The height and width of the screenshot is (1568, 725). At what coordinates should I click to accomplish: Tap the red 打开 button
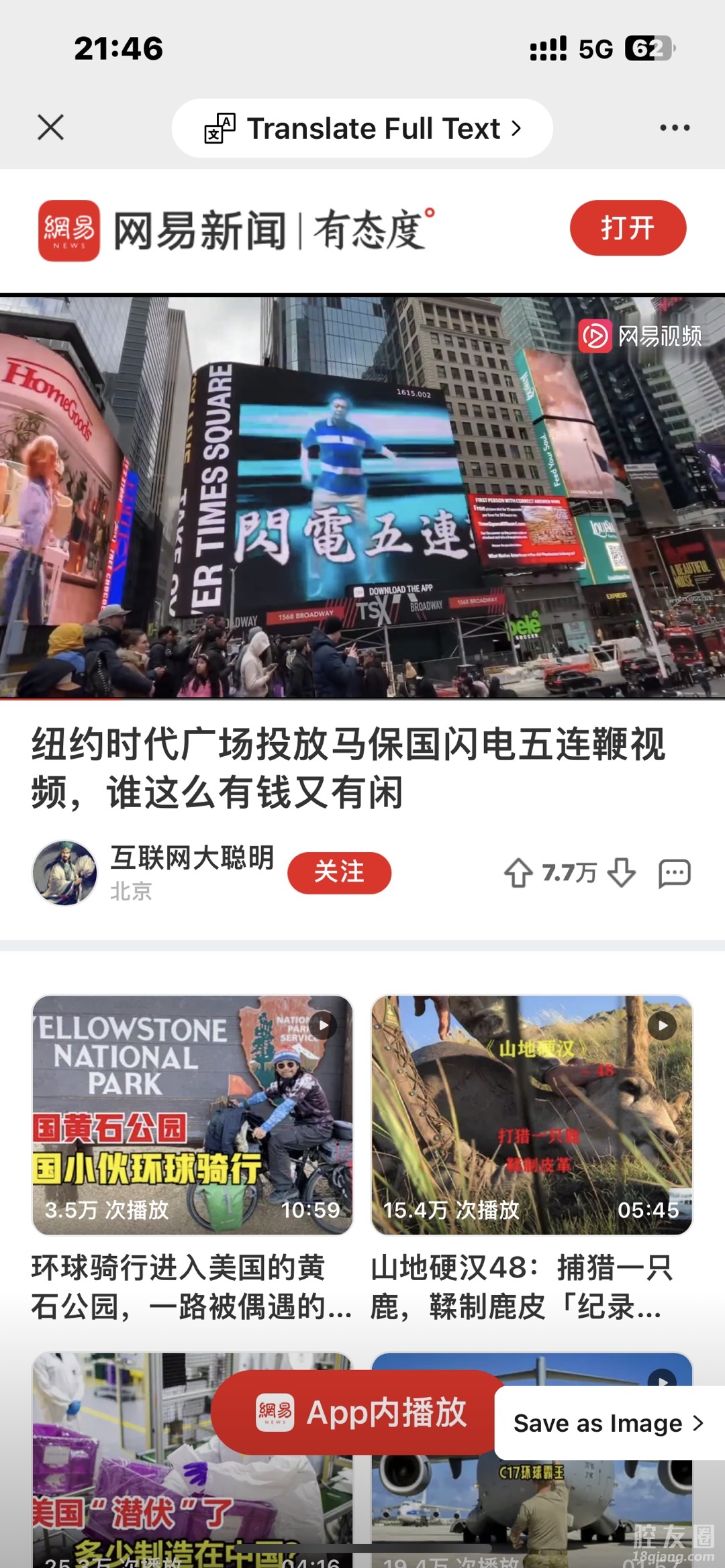click(x=628, y=228)
